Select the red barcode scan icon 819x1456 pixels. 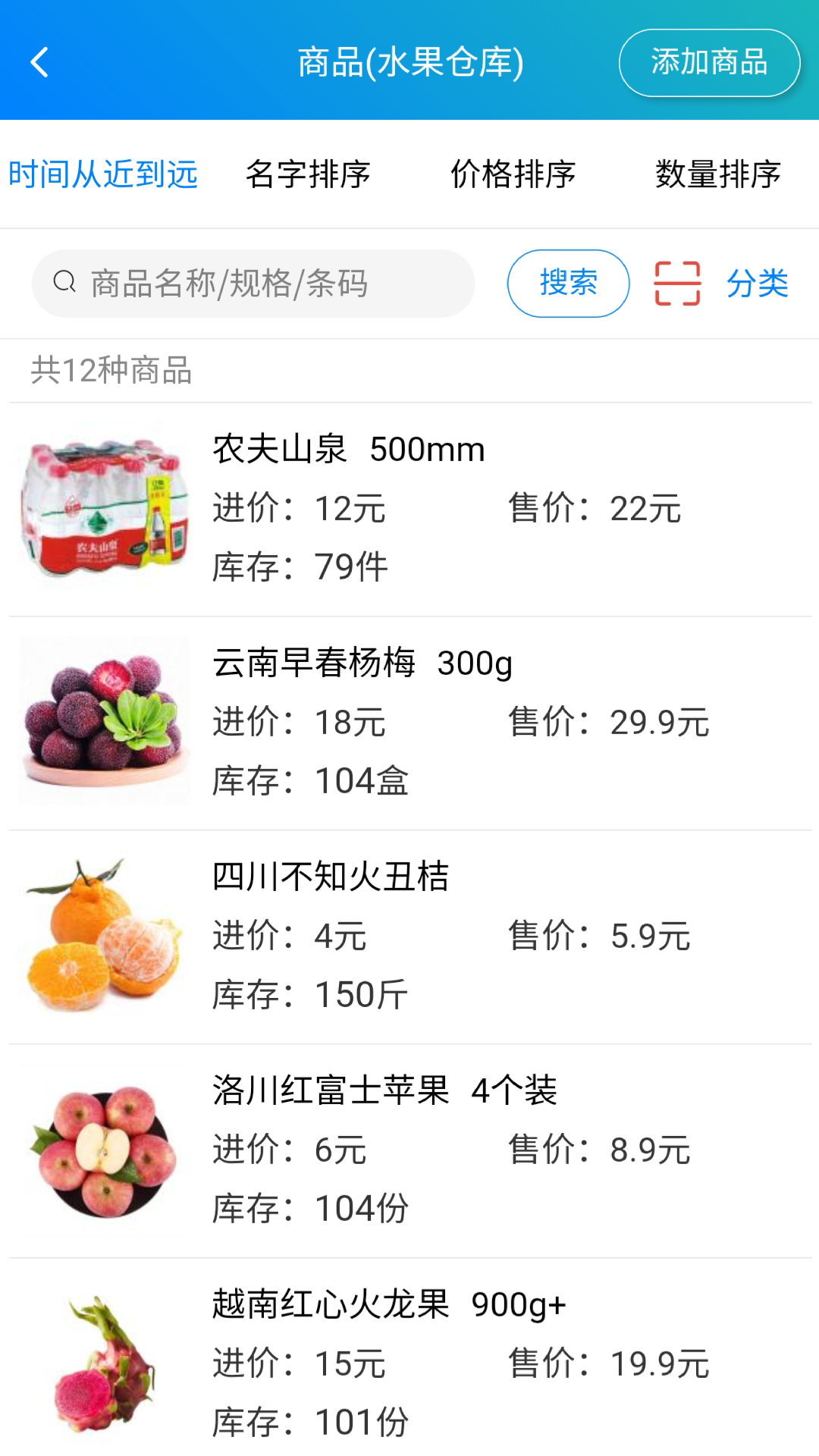pyautogui.click(x=678, y=283)
